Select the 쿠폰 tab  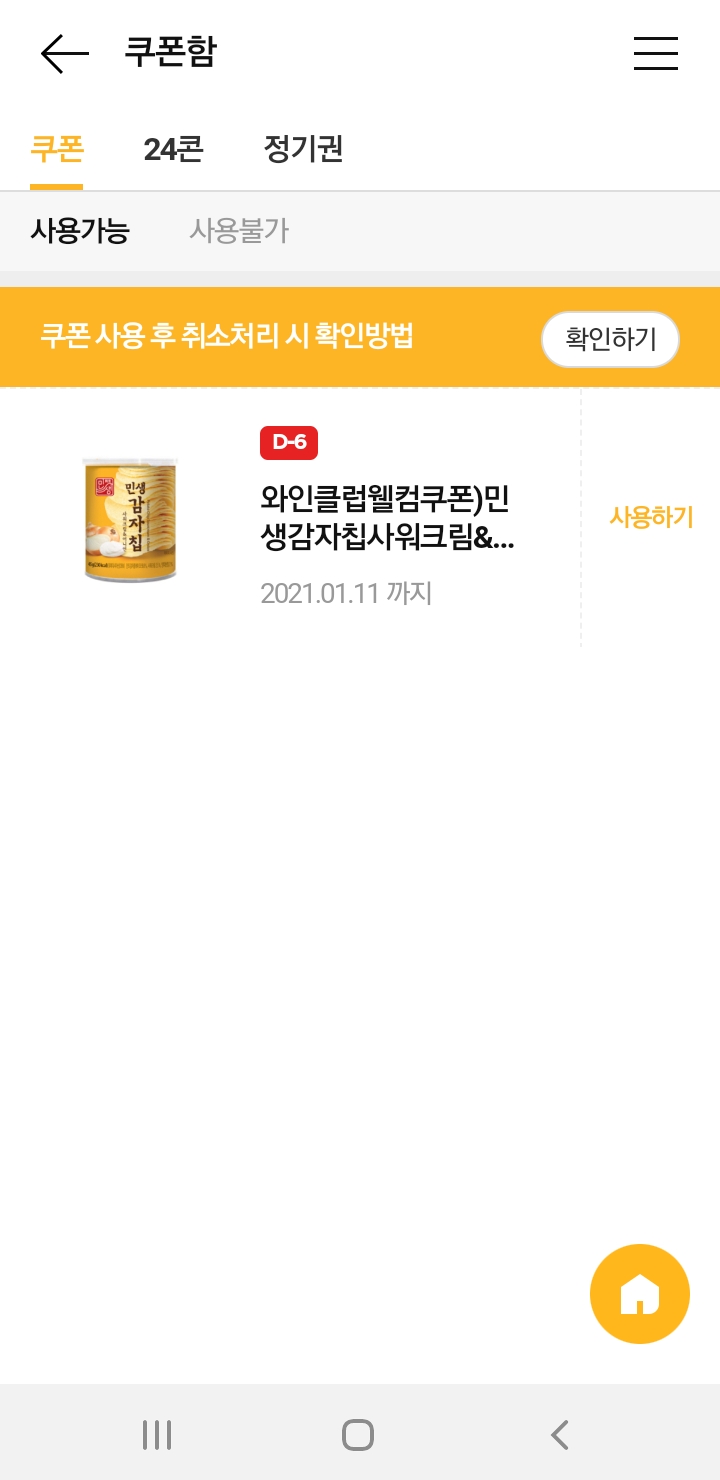[x=56, y=150]
